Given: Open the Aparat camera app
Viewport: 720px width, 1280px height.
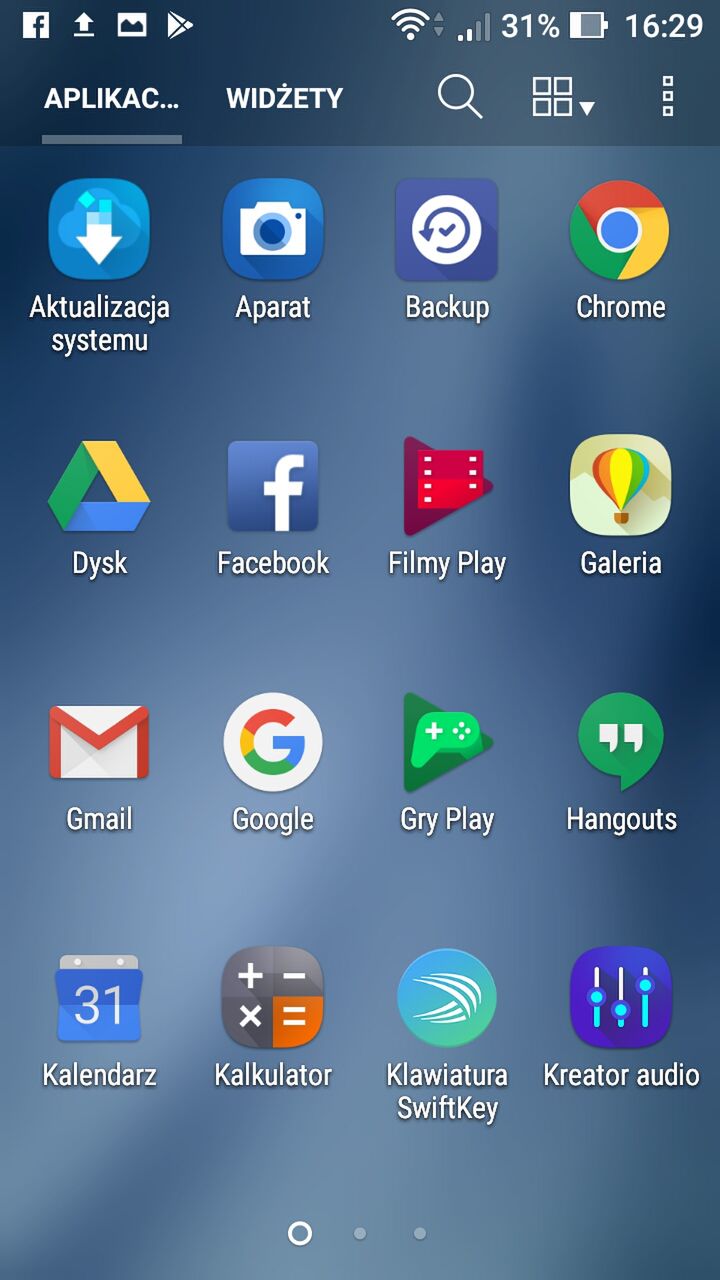Looking at the screenshot, I should coord(273,230).
